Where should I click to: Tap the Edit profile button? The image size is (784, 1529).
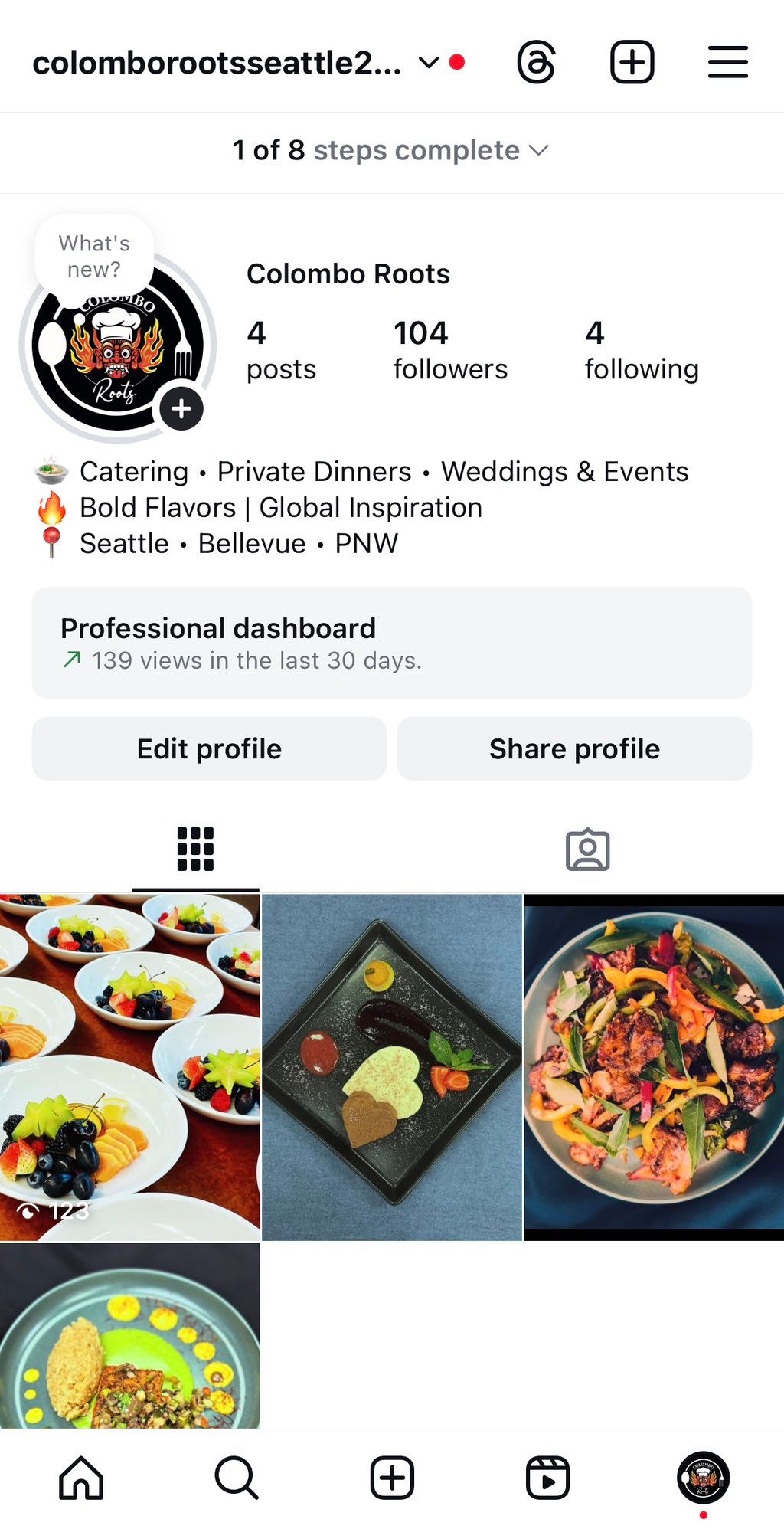click(209, 748)
